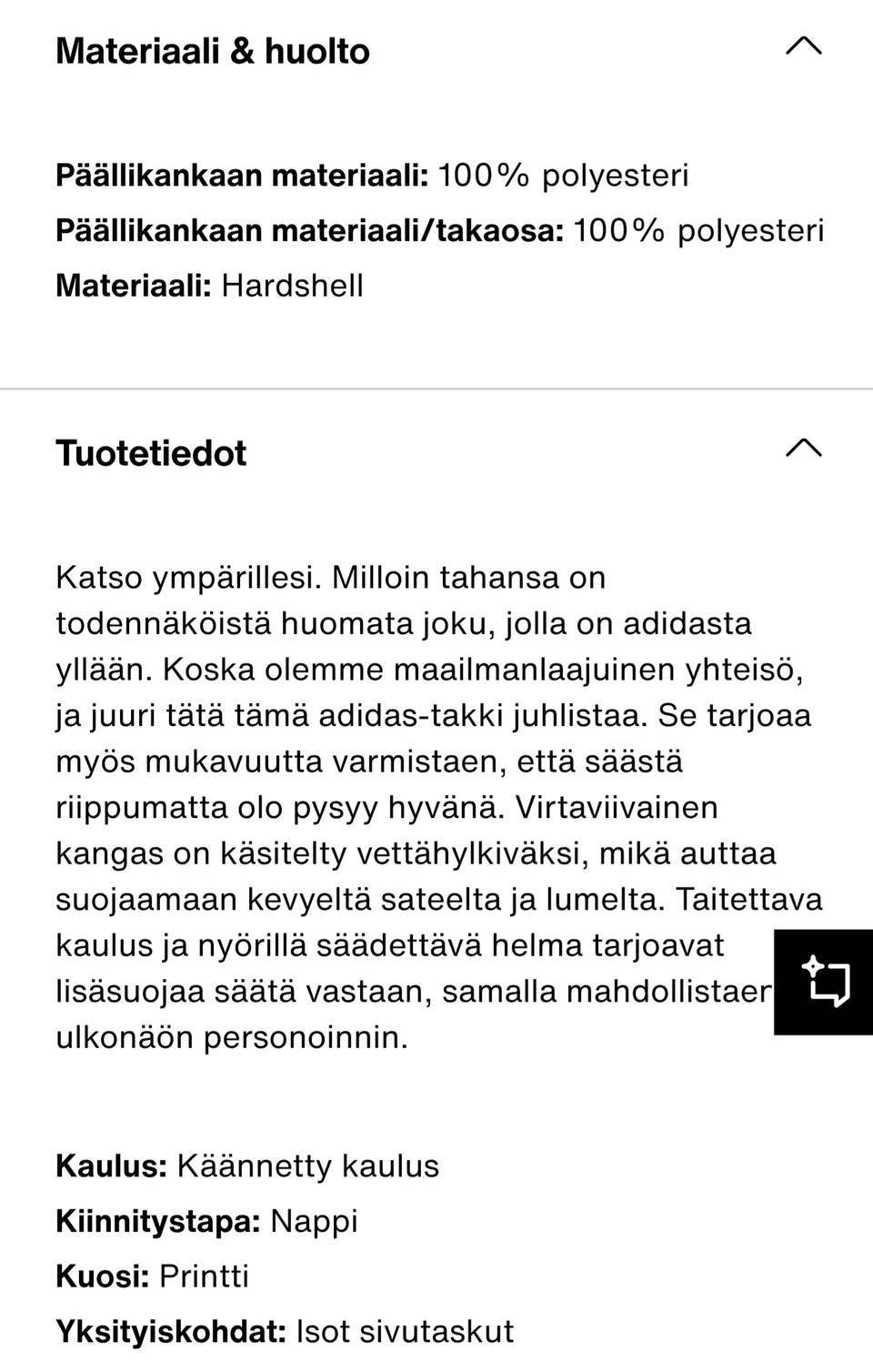Select the "Tuotetiedot" heading

click(151, 453)
